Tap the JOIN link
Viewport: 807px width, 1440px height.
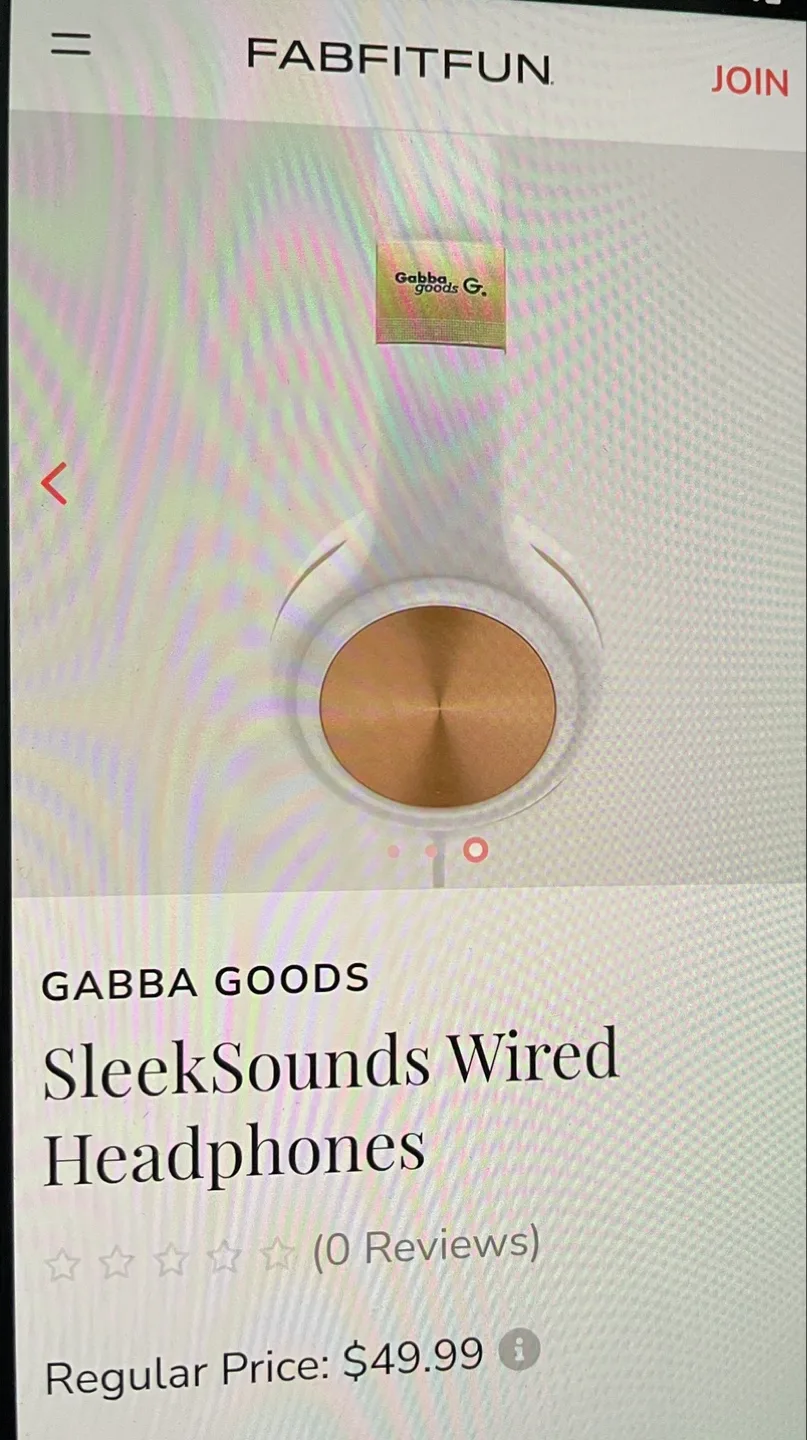tap(750, 80)
